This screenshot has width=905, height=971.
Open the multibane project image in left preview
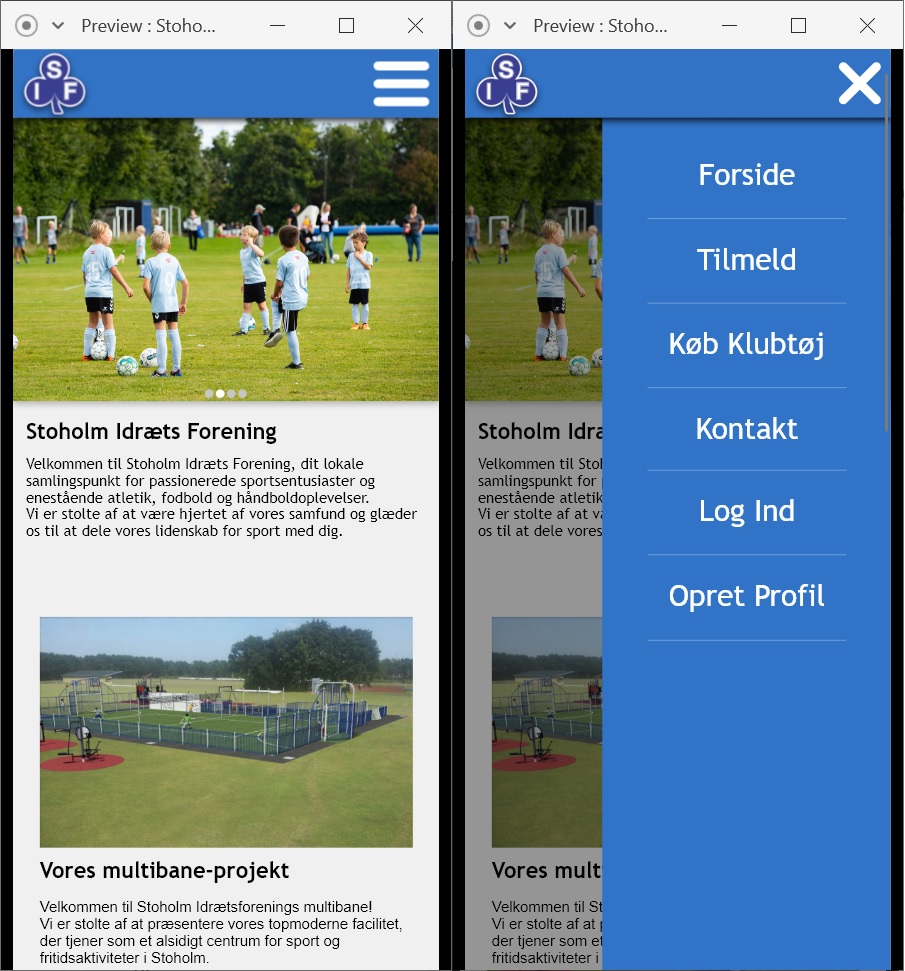click(x=226, y=732)
